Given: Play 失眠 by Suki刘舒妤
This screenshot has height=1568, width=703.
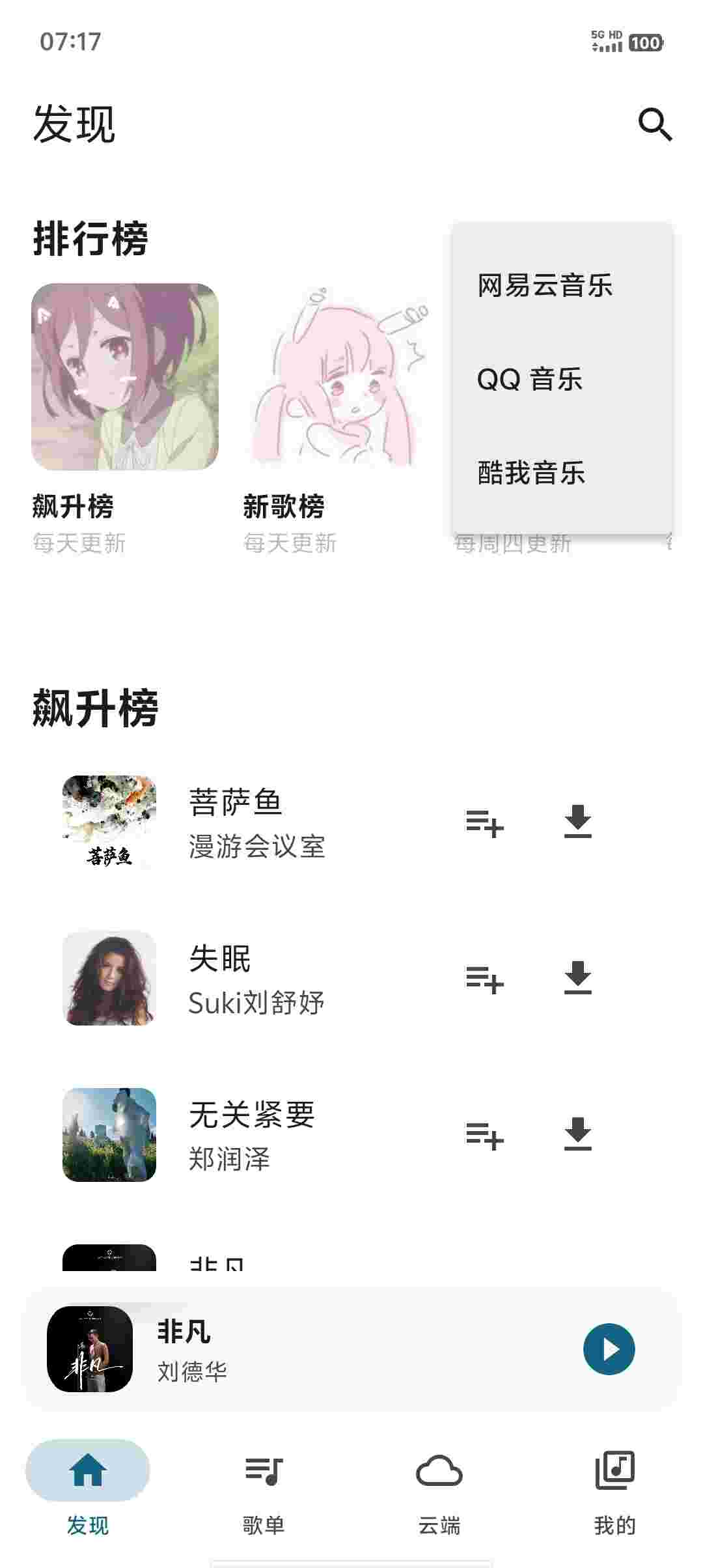Looking at the screenshot, I should (x=257, y=978).
